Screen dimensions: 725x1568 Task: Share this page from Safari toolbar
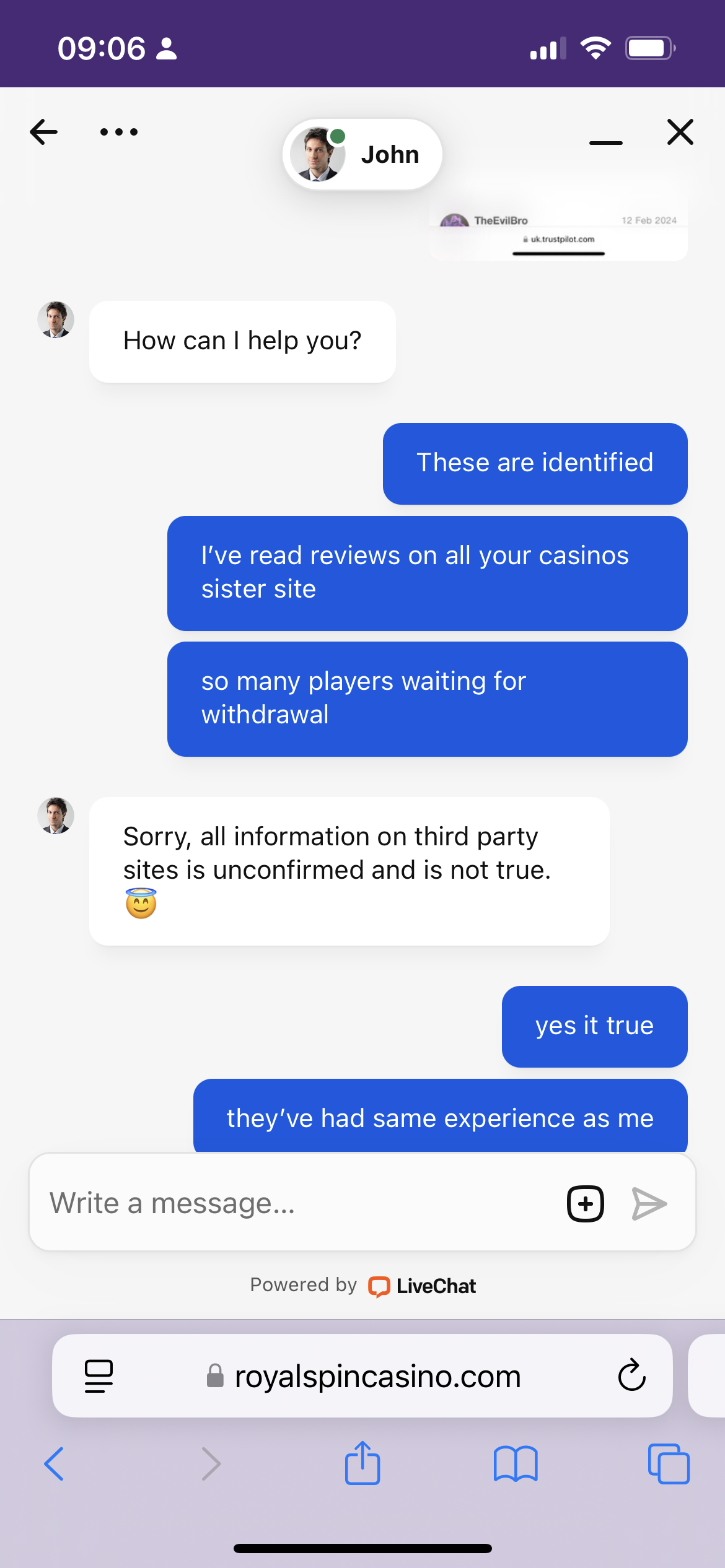362,1464
